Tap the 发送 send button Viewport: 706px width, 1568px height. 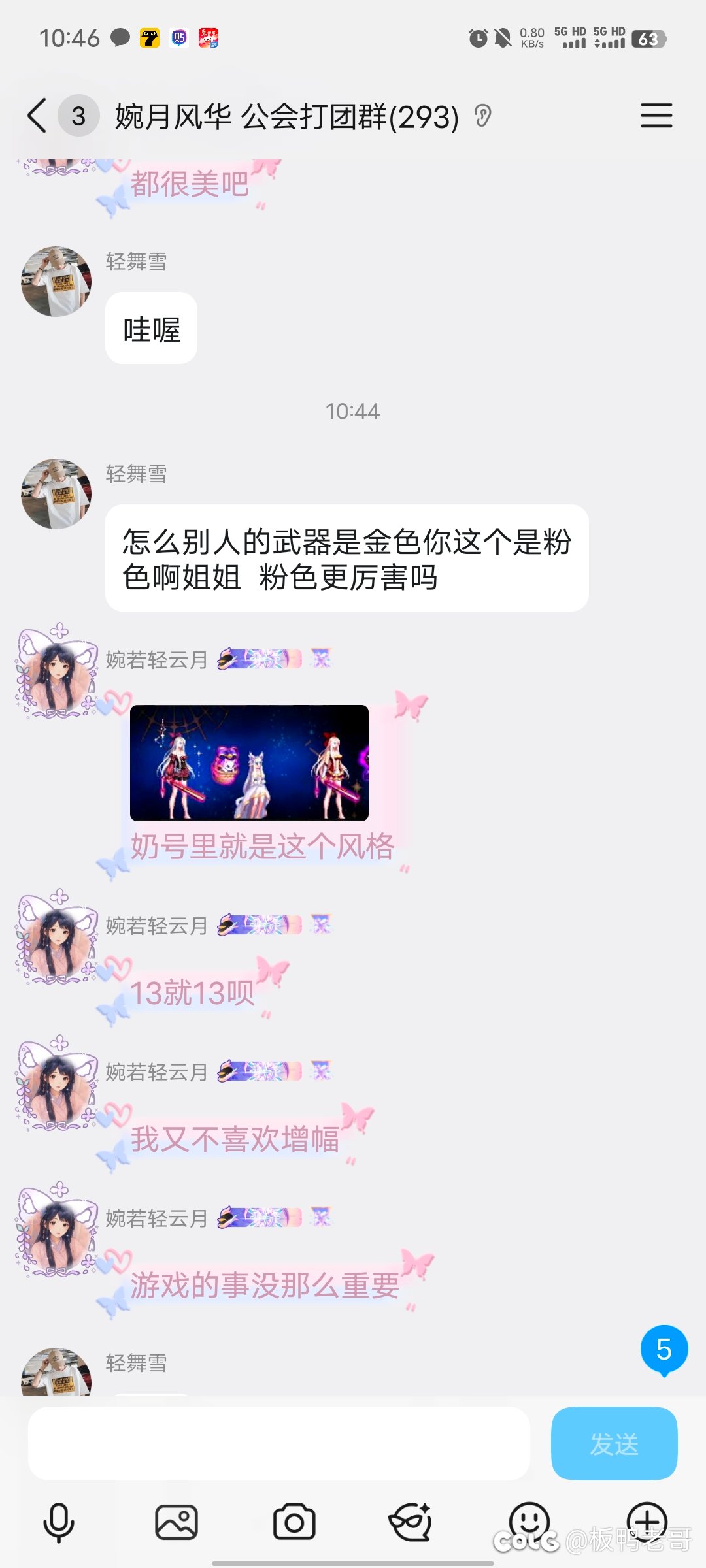pyautogui.click(x=614, y=1443)
